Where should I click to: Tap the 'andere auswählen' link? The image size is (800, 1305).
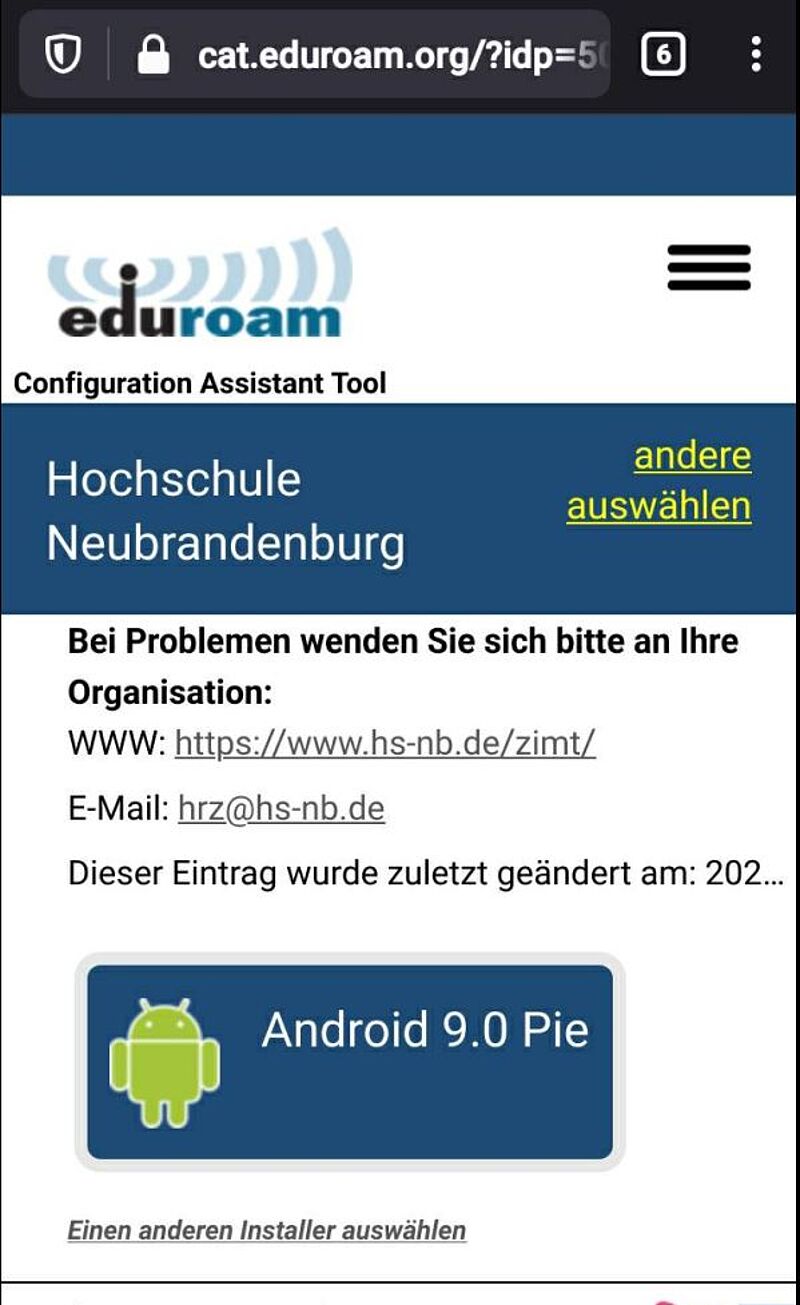[x=659, y=481]
